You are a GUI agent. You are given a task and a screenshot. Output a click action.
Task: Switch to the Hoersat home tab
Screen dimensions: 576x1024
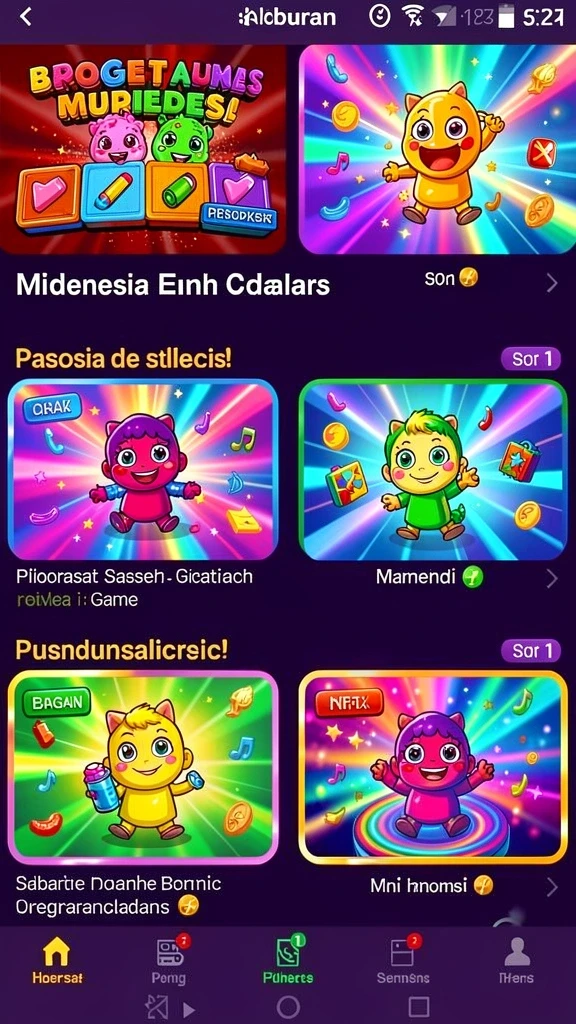pyautogui.click(x=57, y=960)
